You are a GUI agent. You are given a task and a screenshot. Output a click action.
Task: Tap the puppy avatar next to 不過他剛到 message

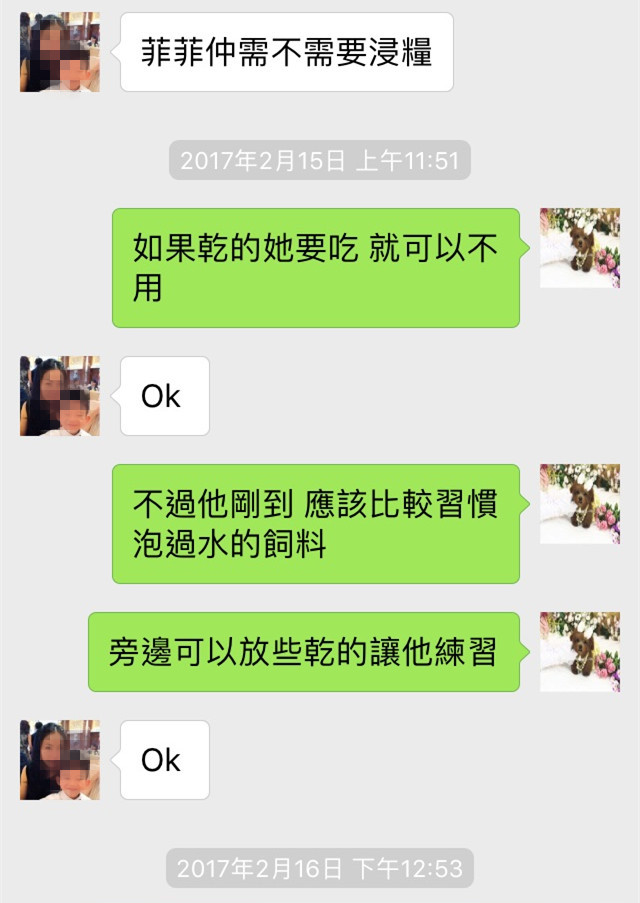point(579,504)
